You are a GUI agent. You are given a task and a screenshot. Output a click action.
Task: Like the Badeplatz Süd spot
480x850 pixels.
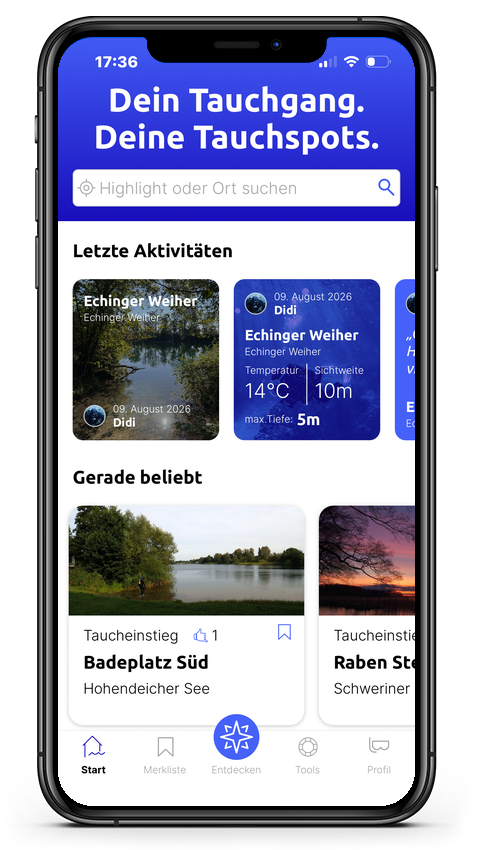click(x=201, y=635)
